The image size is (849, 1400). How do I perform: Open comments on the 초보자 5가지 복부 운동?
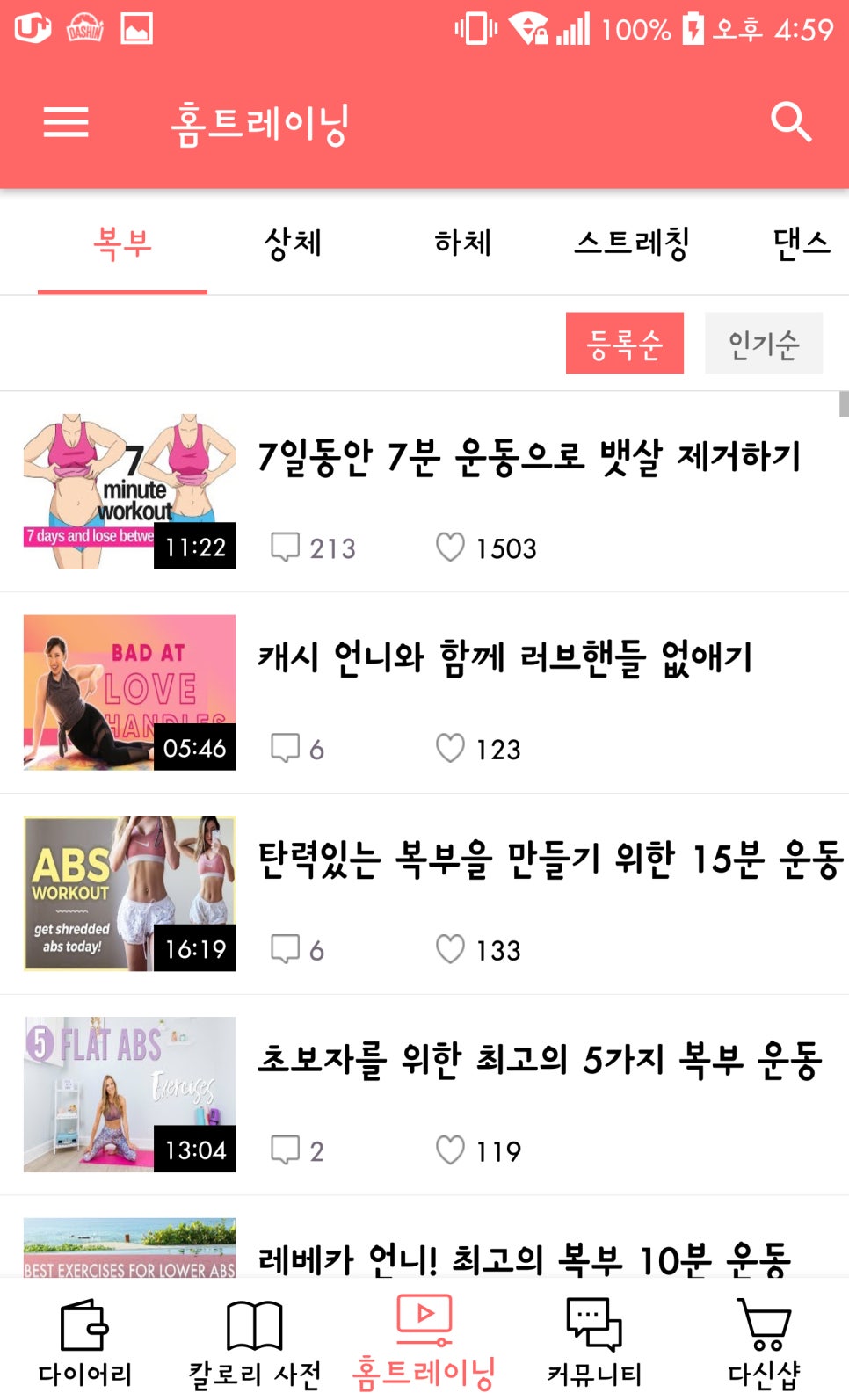(x=287, y=1150)
